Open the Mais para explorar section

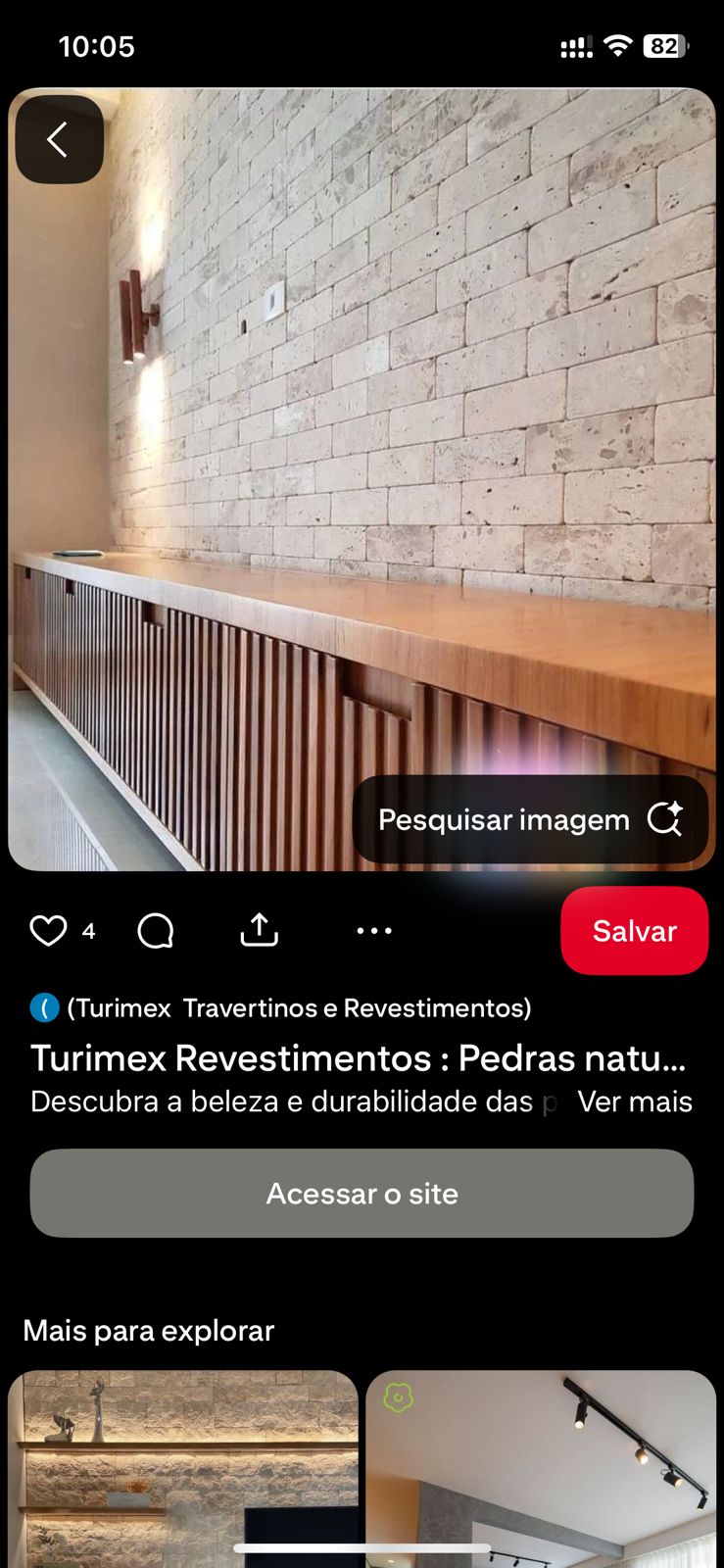149,1331
